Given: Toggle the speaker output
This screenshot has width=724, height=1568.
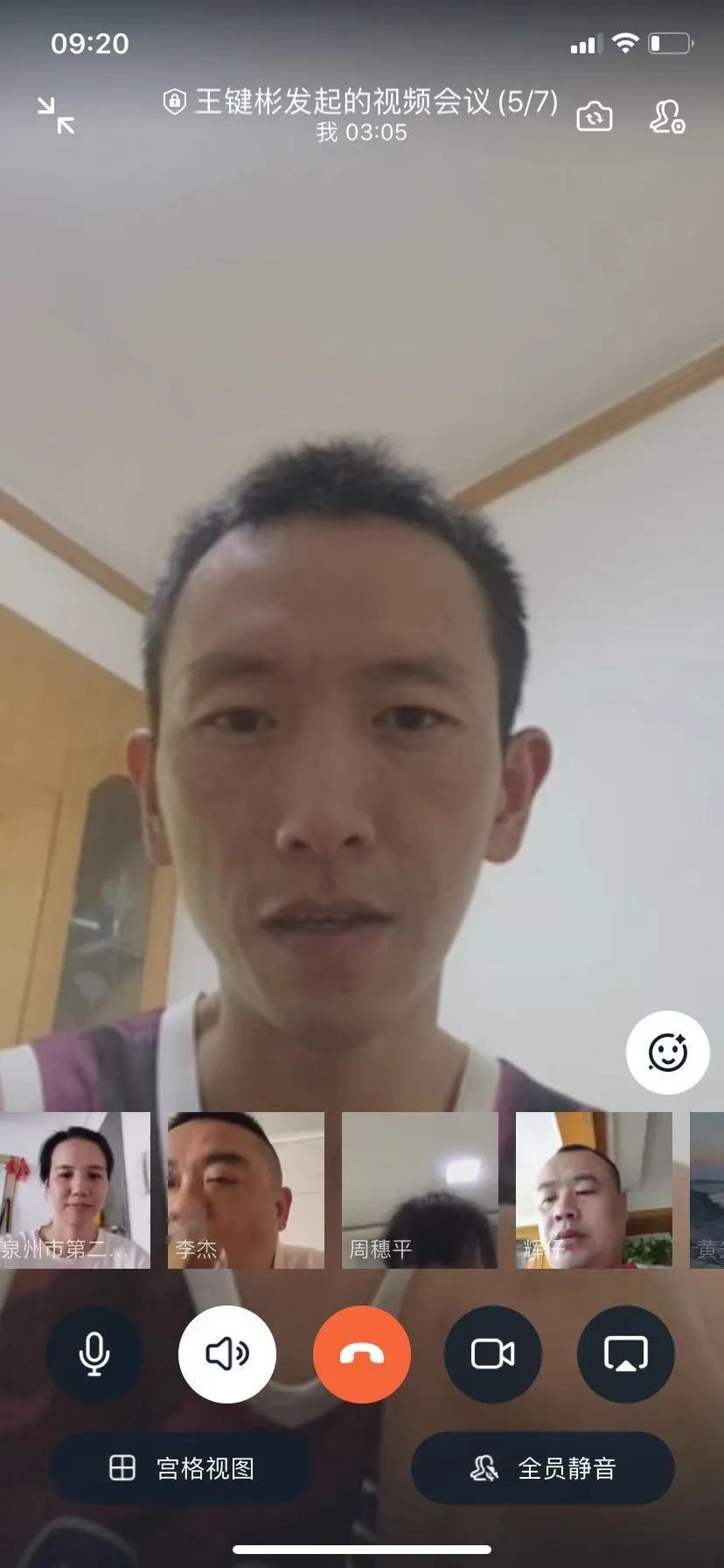Looking at the screenshot, I should point(227,1354).
